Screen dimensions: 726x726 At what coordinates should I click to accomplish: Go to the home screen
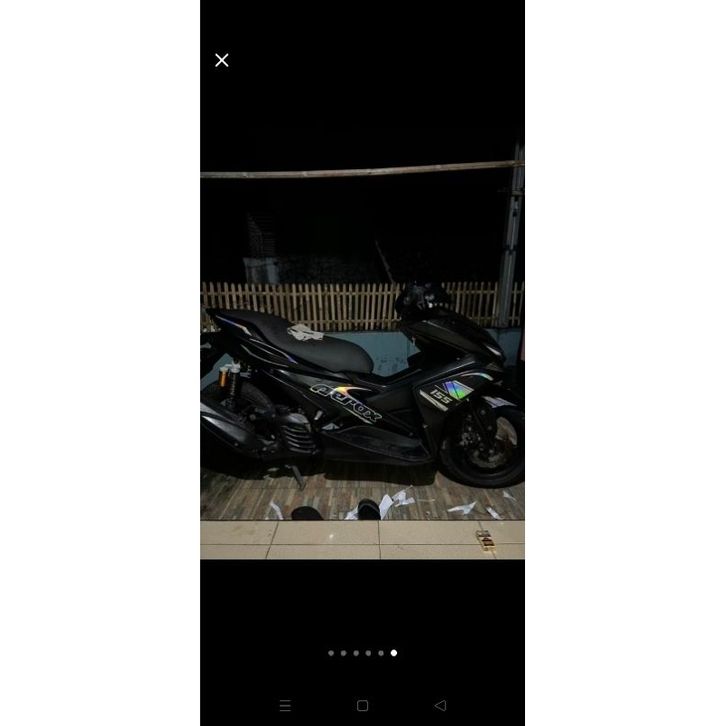click(x=362, y=705)
